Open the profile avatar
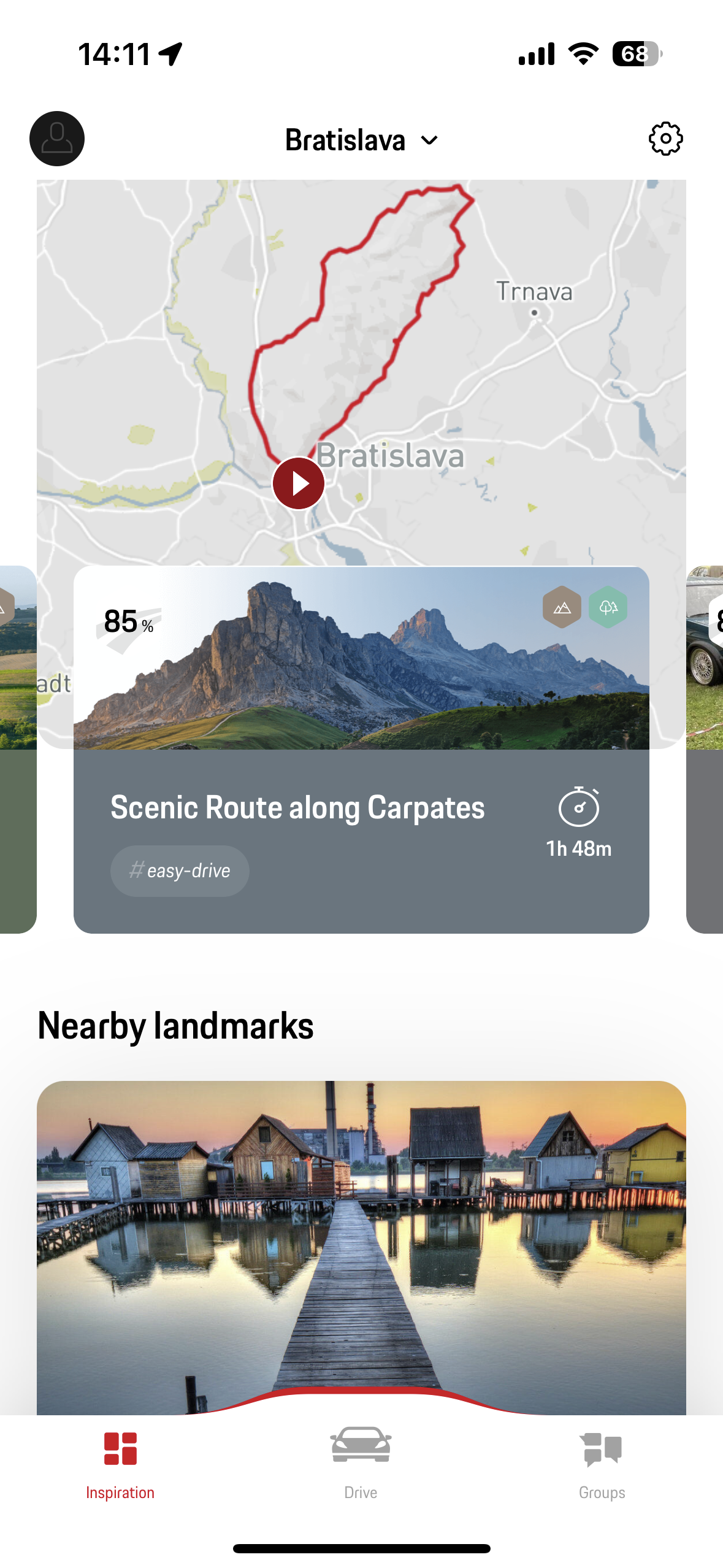Screen dimensions: 723x1568 [56, 138]
